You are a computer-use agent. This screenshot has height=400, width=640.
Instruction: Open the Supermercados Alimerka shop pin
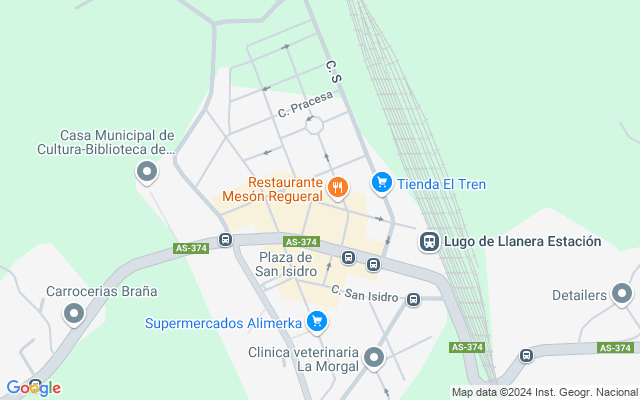point(317,322)
